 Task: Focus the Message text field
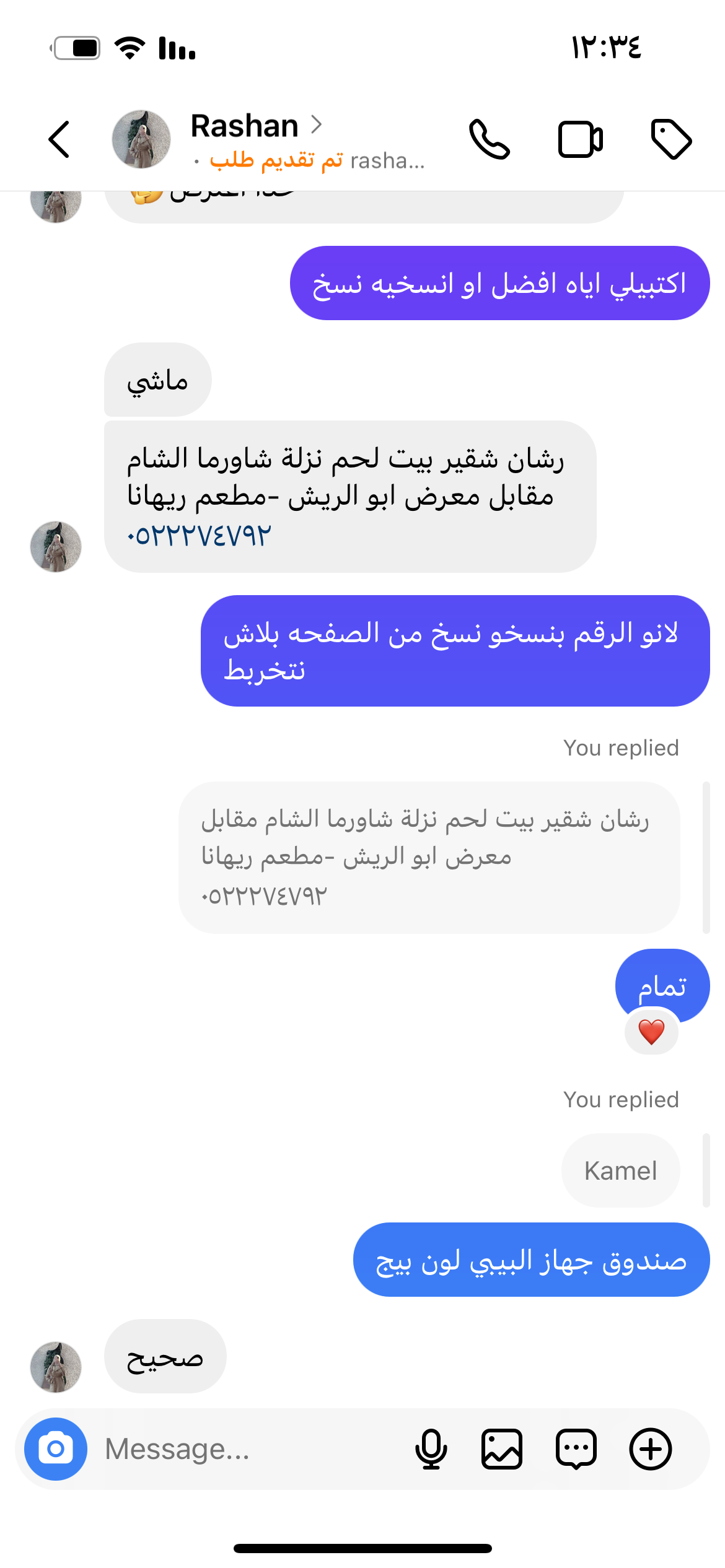coord(248,1449)
